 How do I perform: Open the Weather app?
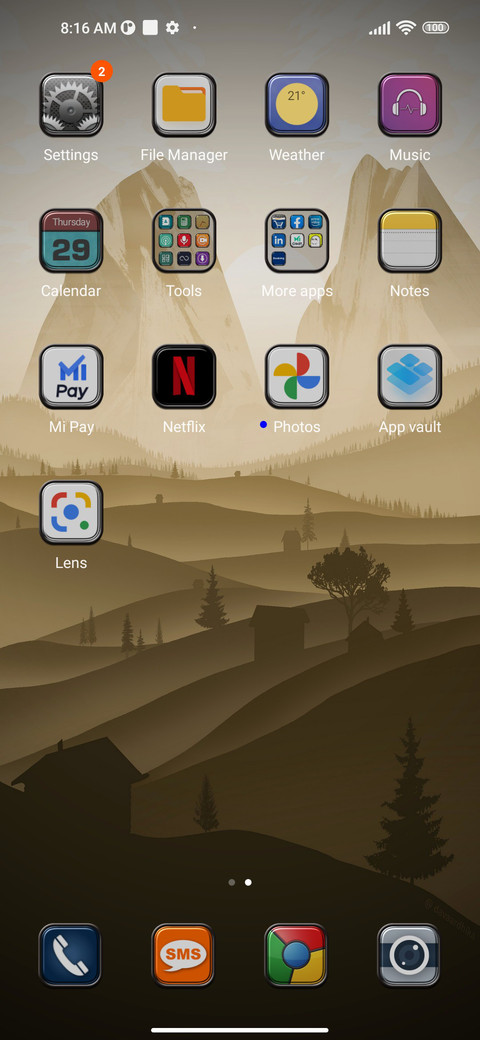[x=297, y=105]
